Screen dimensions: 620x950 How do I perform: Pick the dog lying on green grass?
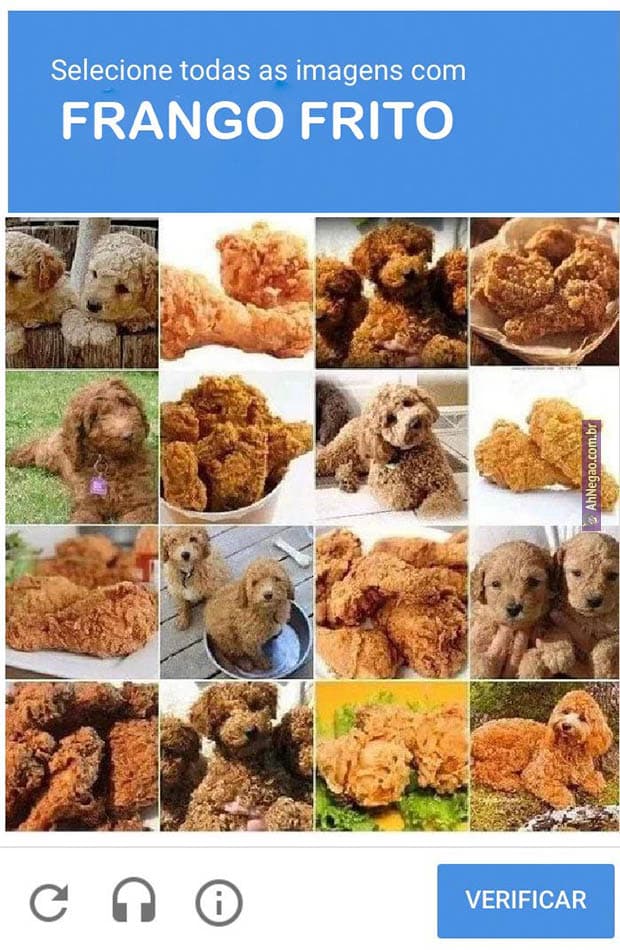(82, 447)
